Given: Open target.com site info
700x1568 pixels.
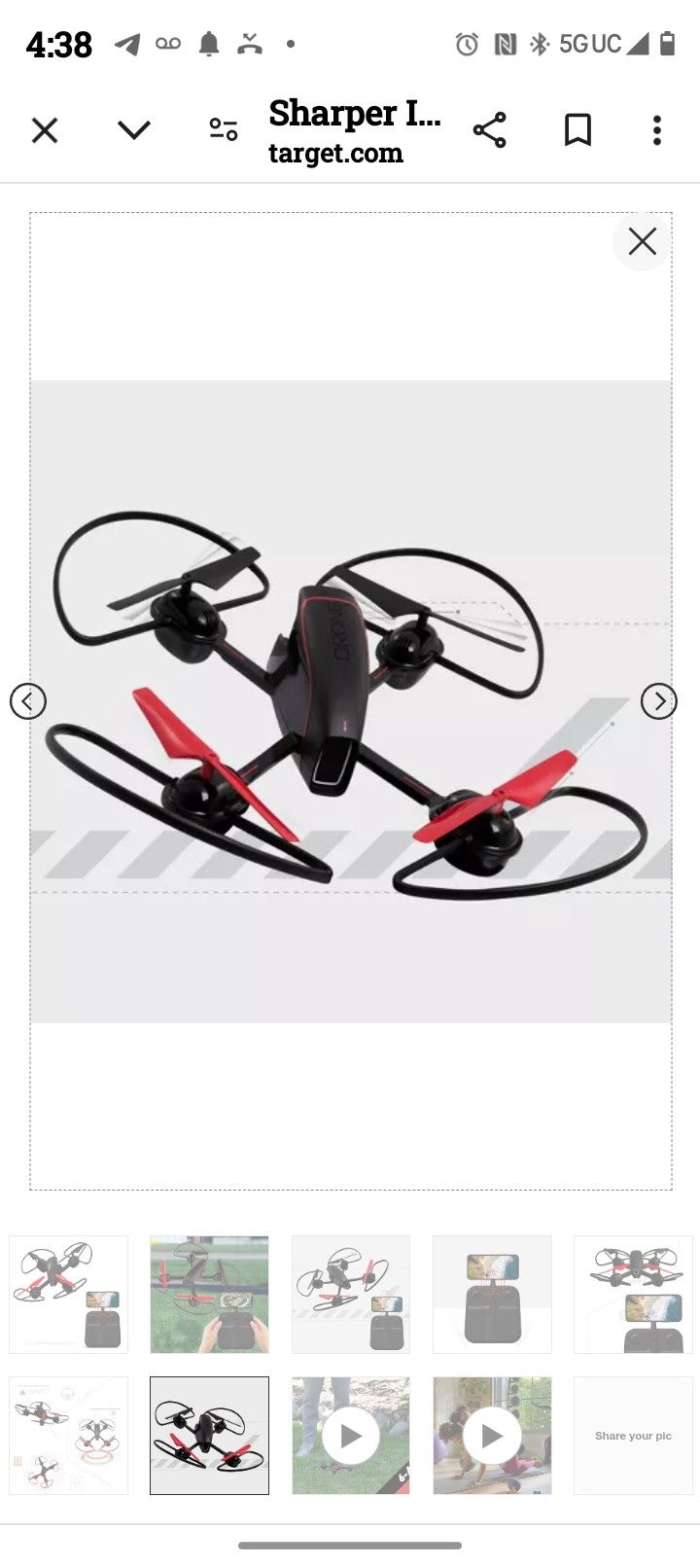Looking at the screenshot, I should click(x=336, y=152).
